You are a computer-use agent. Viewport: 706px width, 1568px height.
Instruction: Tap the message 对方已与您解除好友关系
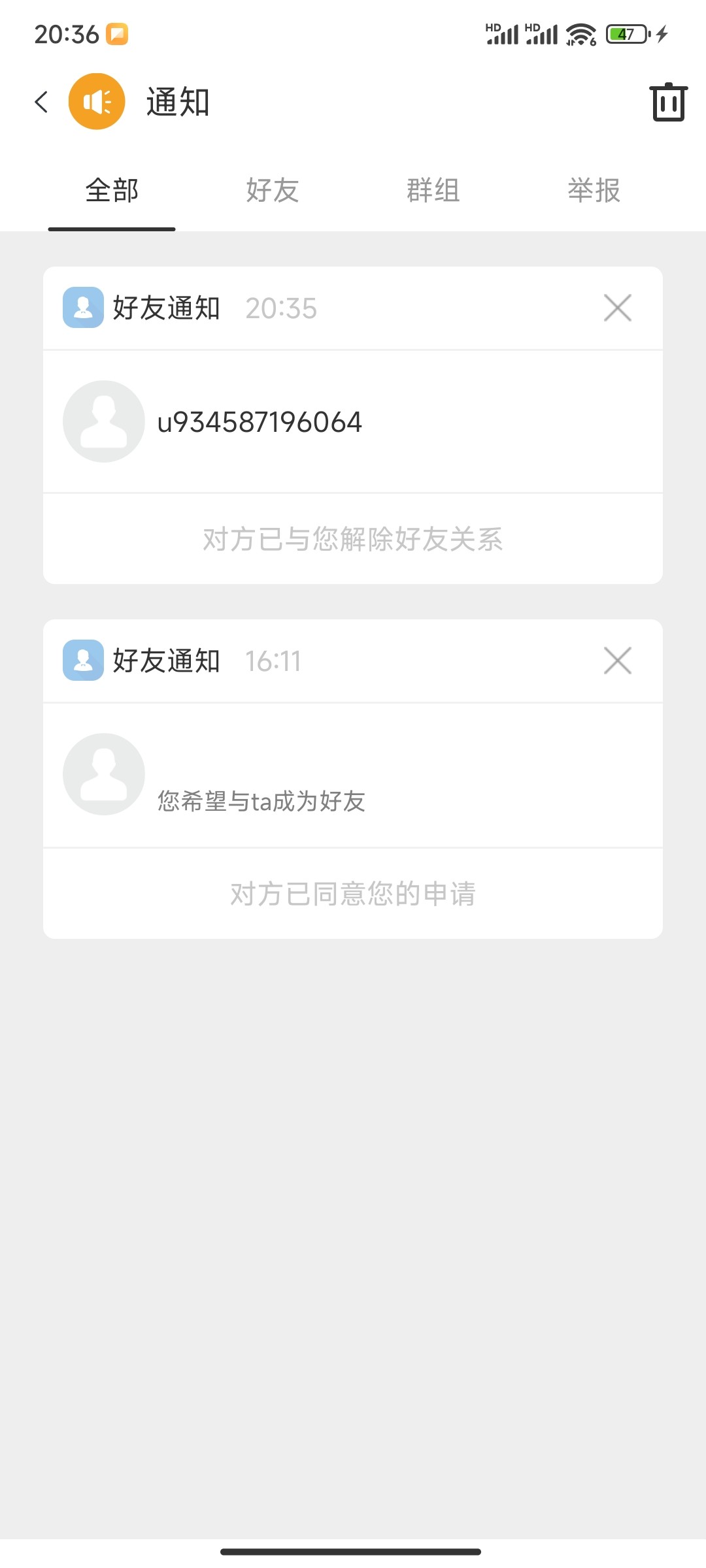[x=353, y=539]
